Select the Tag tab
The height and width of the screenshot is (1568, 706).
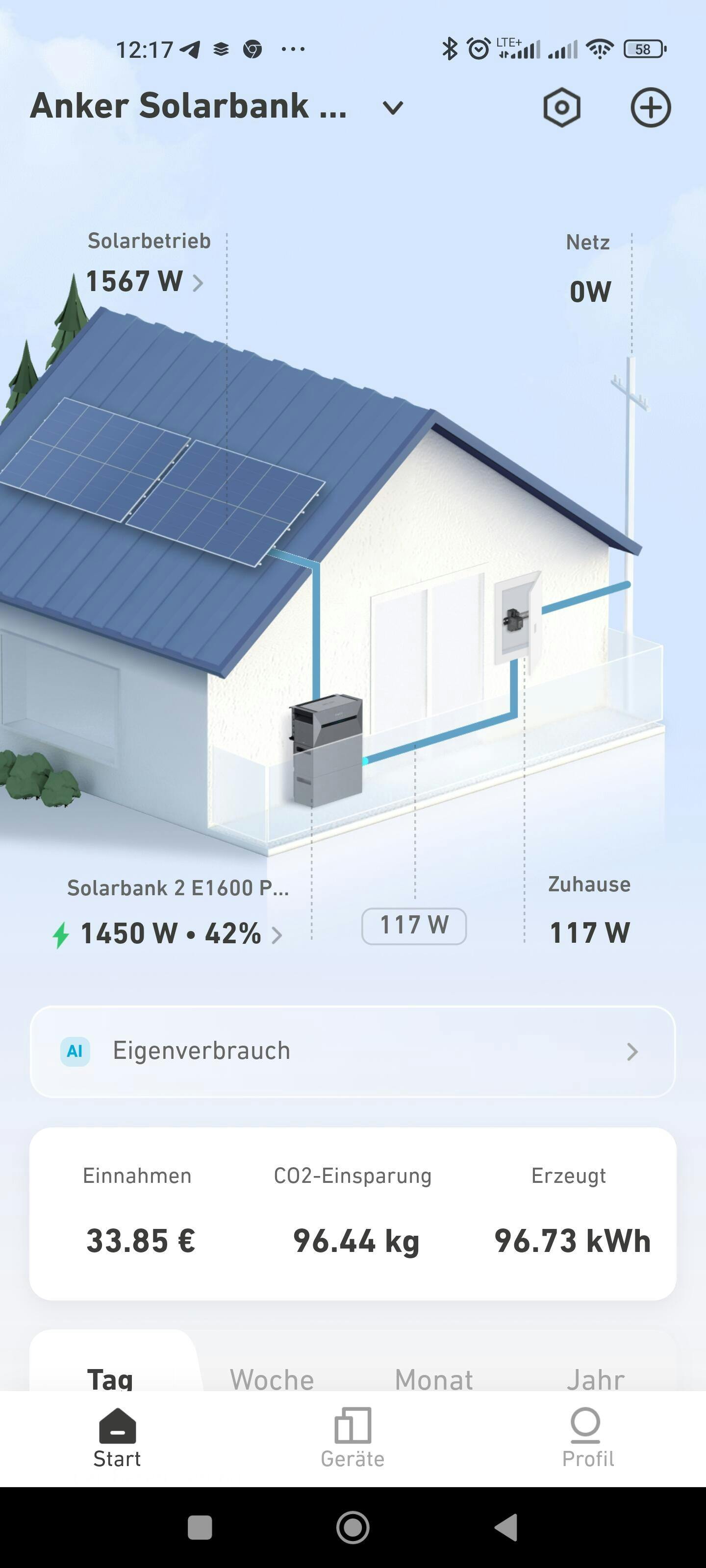point(110,1377)
